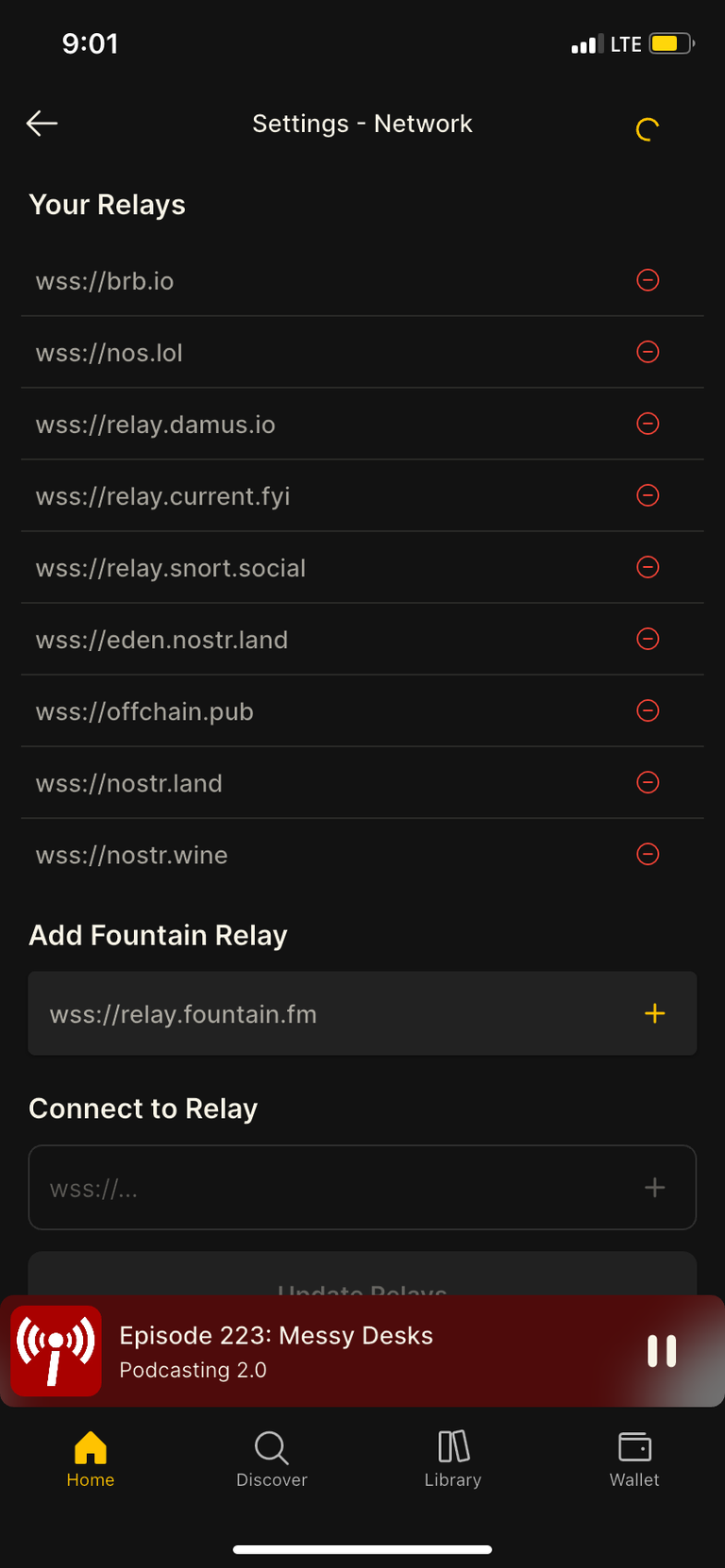Go back from Settings - Network
This screenshot has width=725, height=1568.
(x=42, y=124)
